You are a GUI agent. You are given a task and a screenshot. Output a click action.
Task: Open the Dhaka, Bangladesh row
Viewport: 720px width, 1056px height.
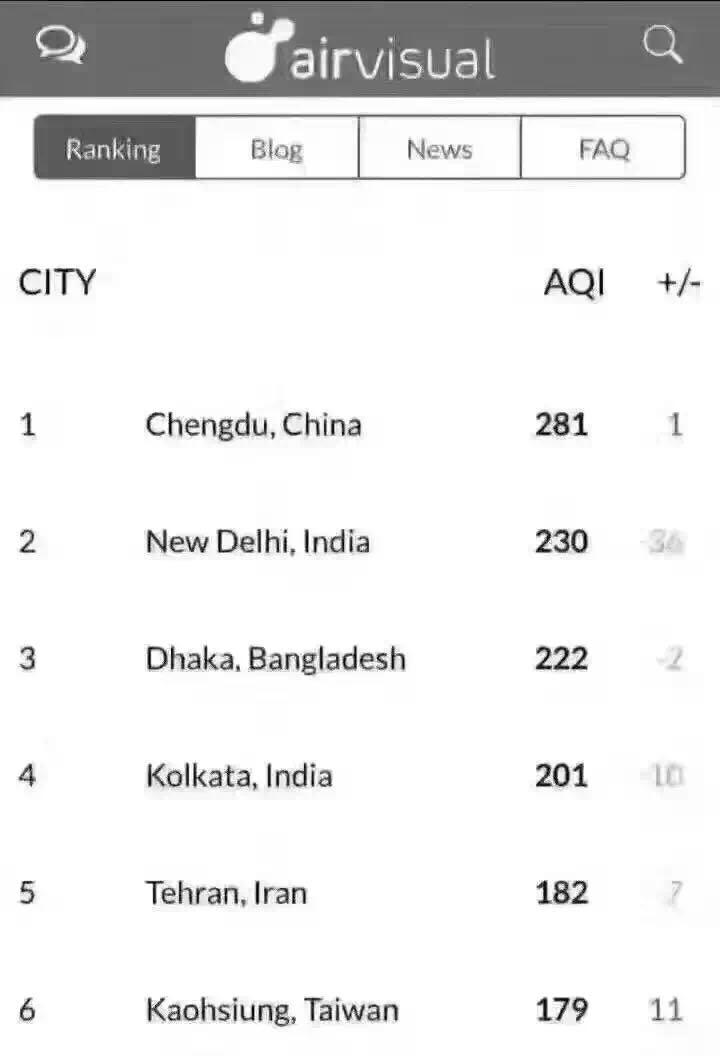click(x=275, y=659)
